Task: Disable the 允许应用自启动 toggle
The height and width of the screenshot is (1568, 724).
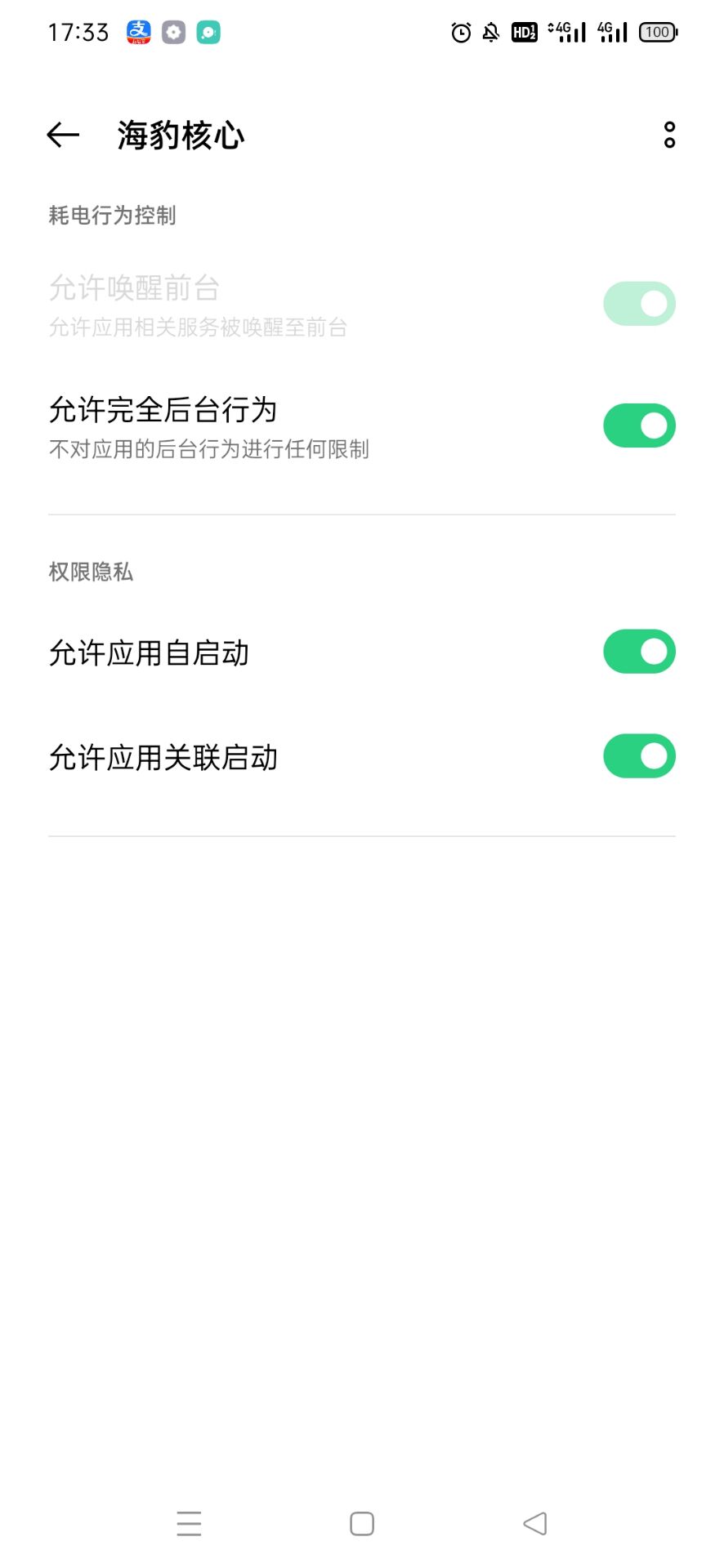Action: (638, 651)
